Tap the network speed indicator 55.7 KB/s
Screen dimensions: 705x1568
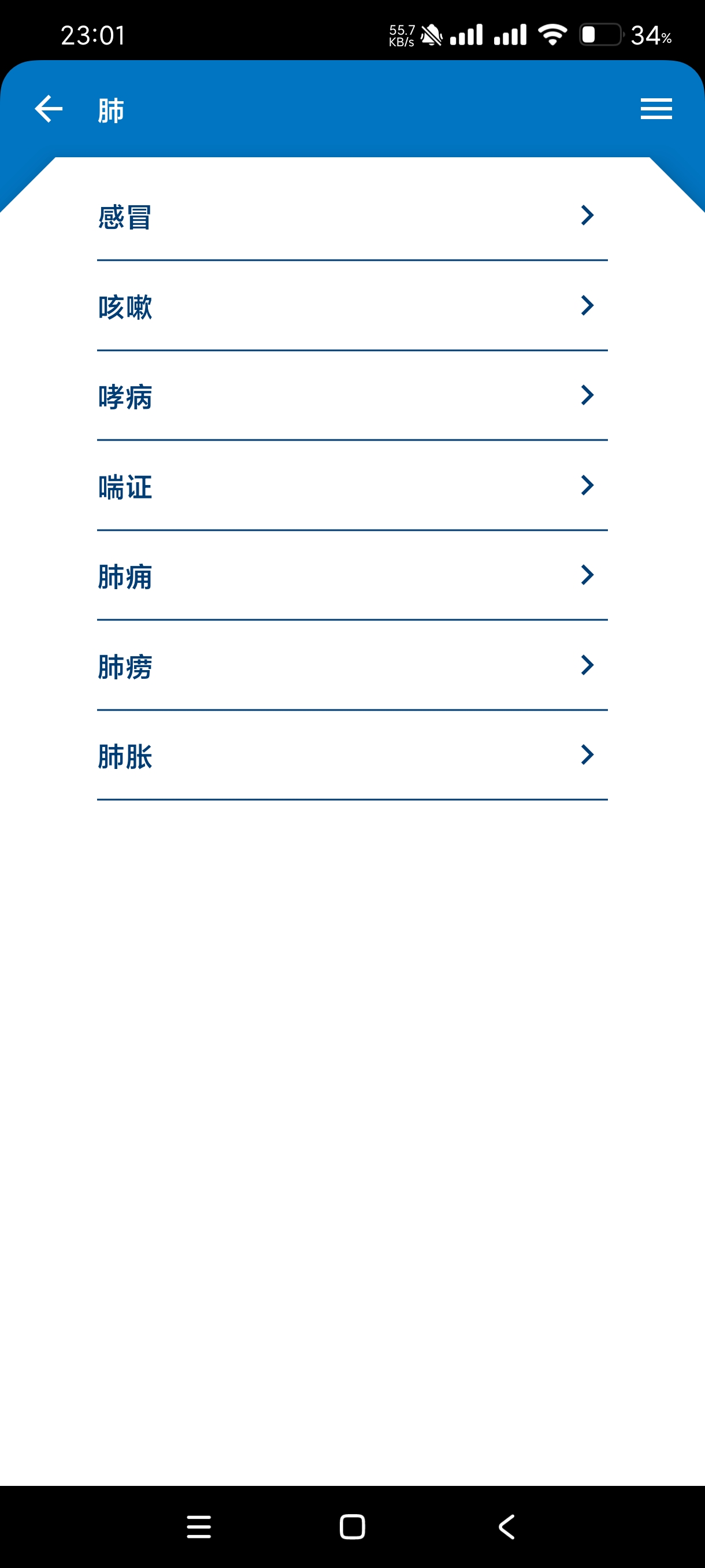tap(401, 35)
